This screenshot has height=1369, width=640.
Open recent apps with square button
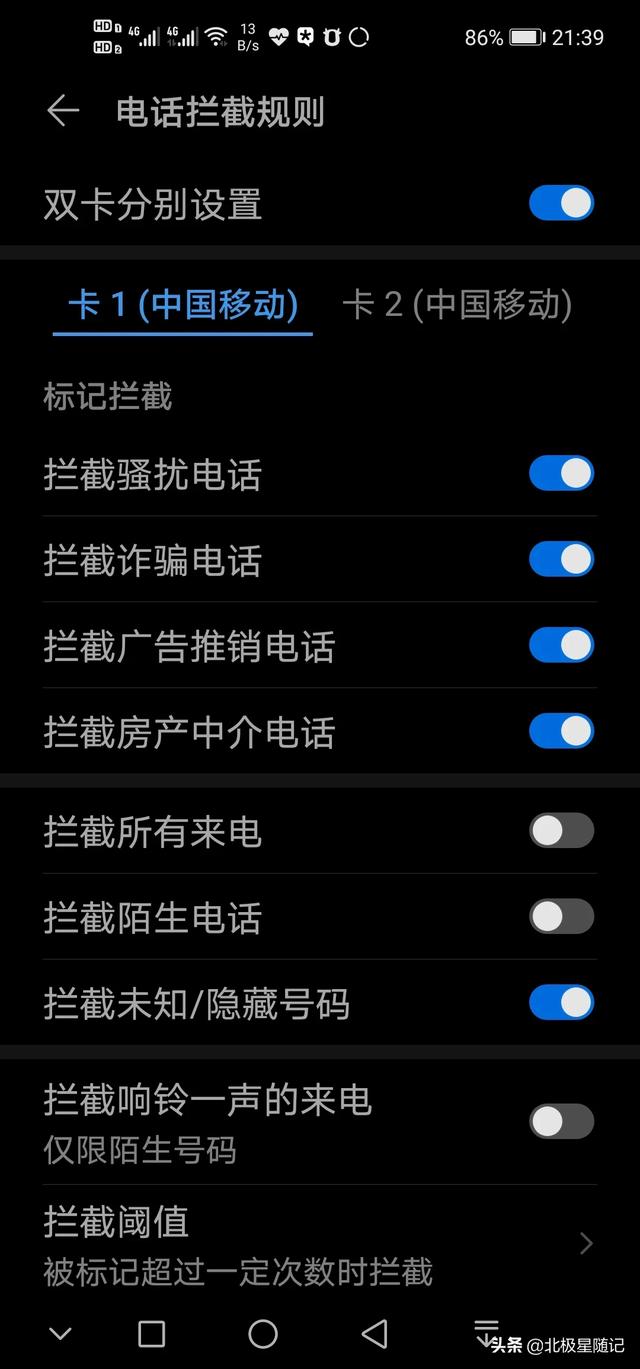(x=151, y=1333)
